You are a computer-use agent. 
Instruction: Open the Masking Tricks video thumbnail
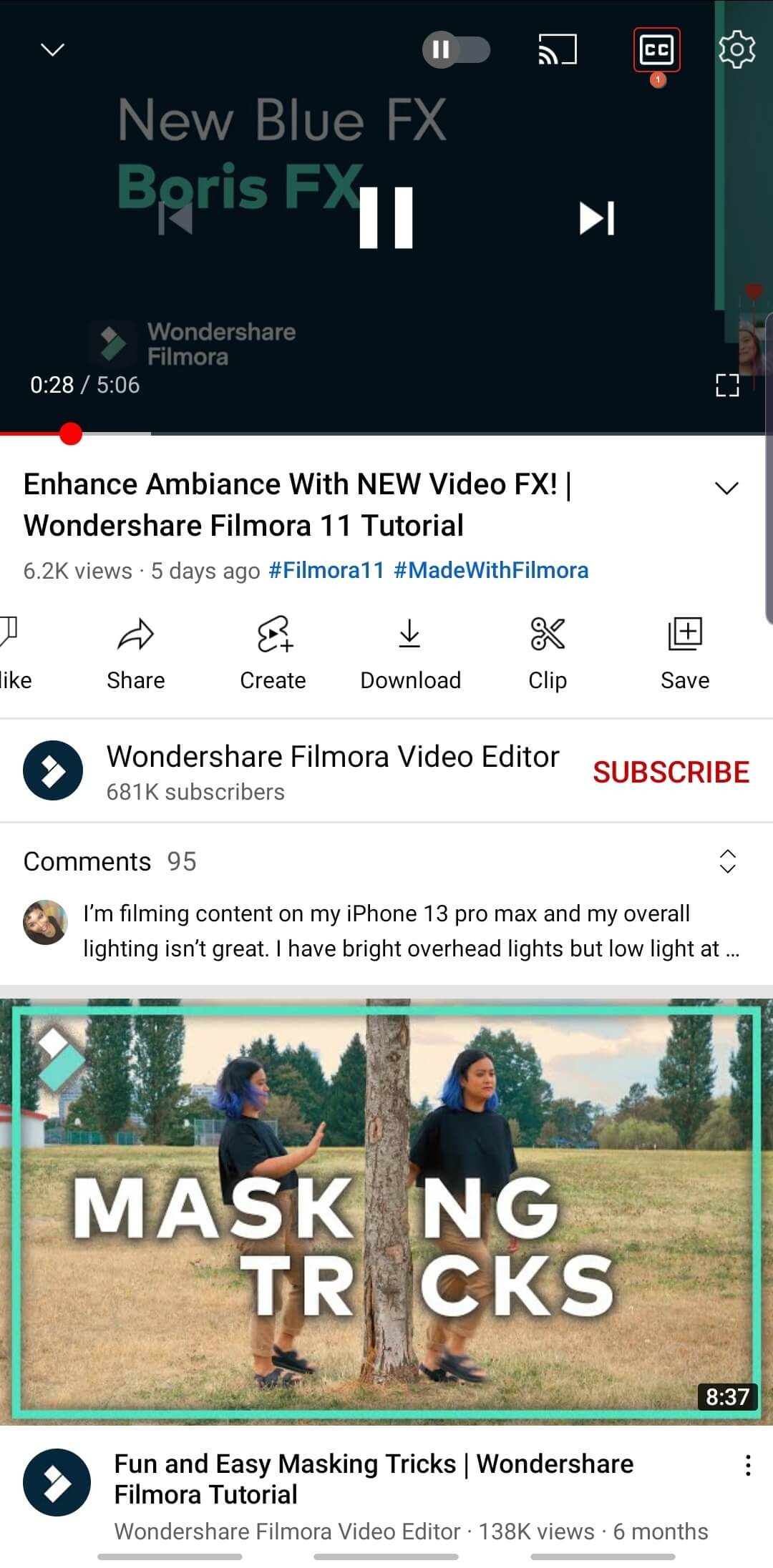[386, 1212]
